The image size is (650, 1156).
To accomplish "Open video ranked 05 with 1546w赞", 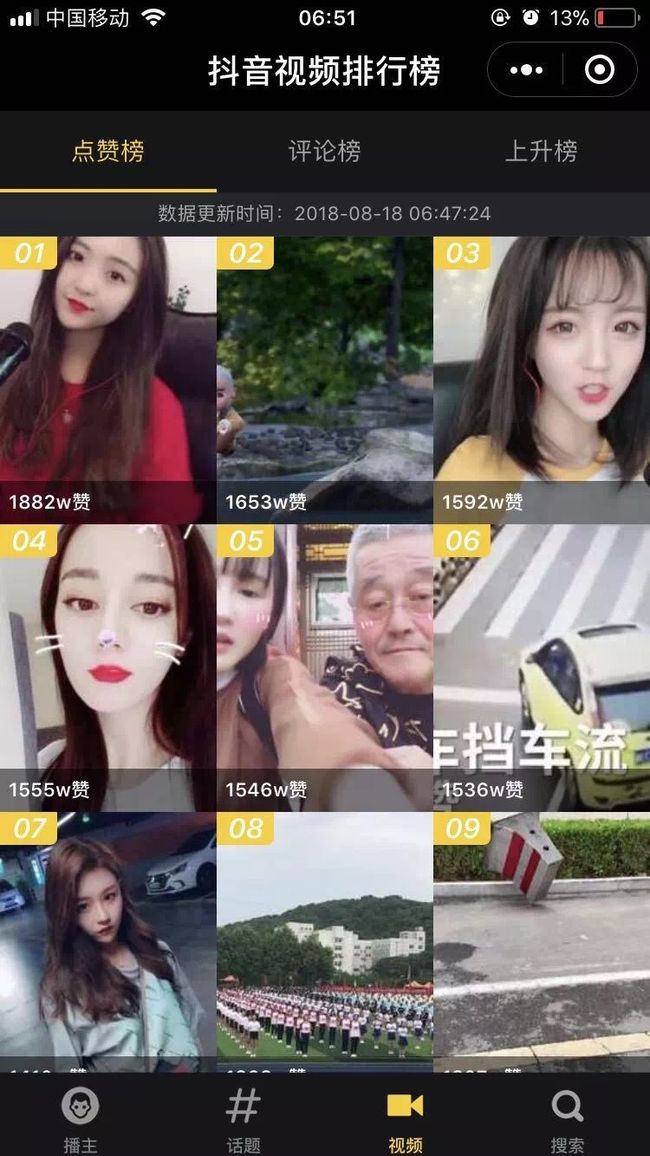I will click(324, 668).
